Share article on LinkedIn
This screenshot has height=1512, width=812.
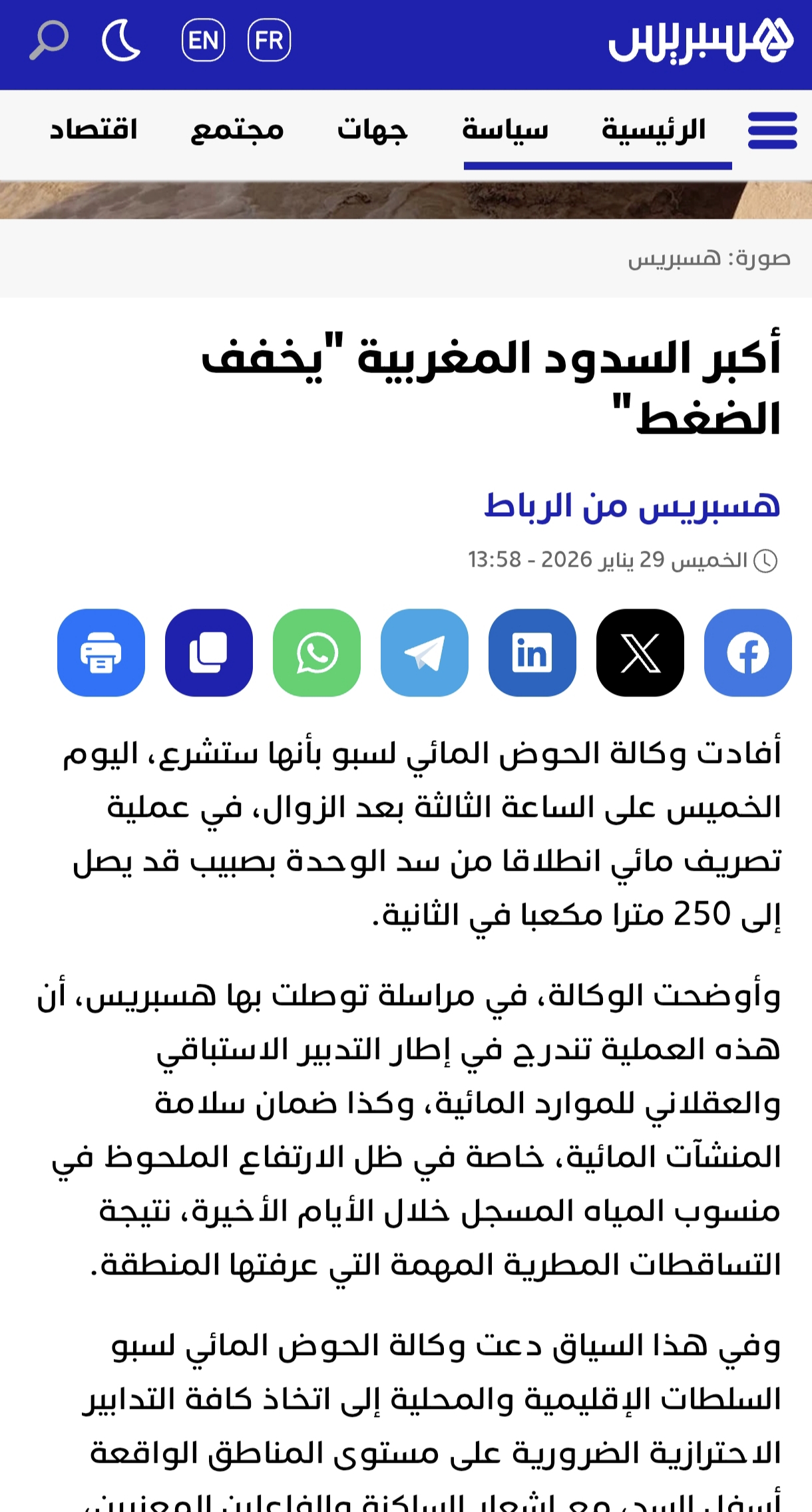[x=532, y=653]
